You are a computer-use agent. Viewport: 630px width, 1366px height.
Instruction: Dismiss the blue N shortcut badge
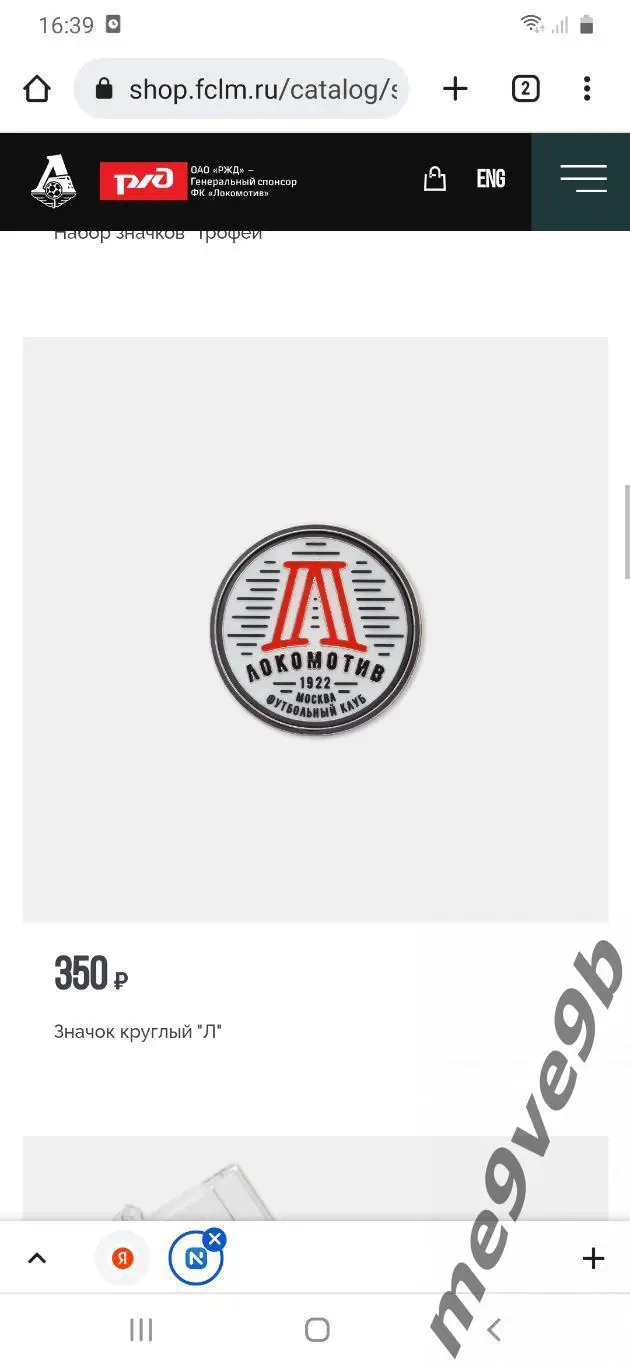[215, 1240]
